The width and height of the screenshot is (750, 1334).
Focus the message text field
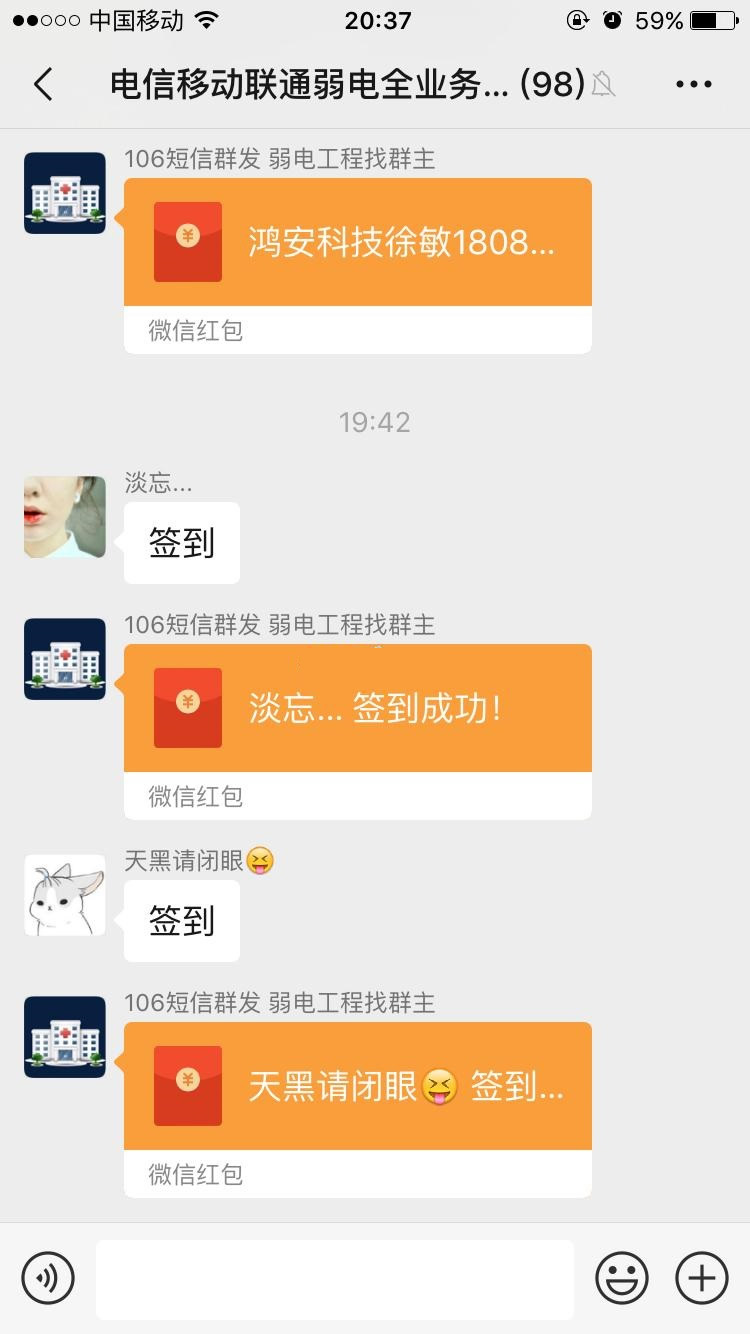(x=334, y=1279)
